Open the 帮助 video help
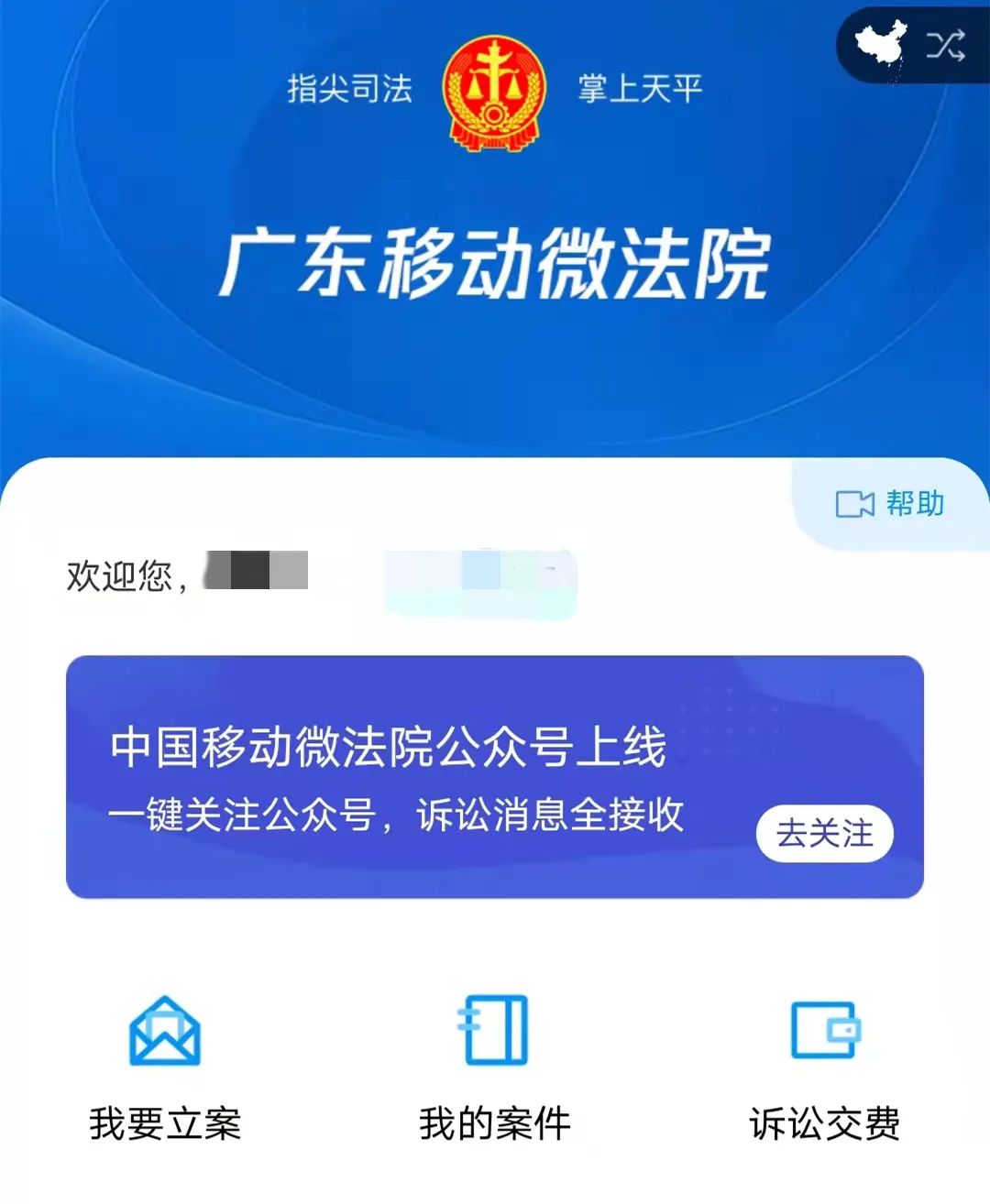Image resolution: width=990 pixels, height=1204 pixels. (889, 504)
